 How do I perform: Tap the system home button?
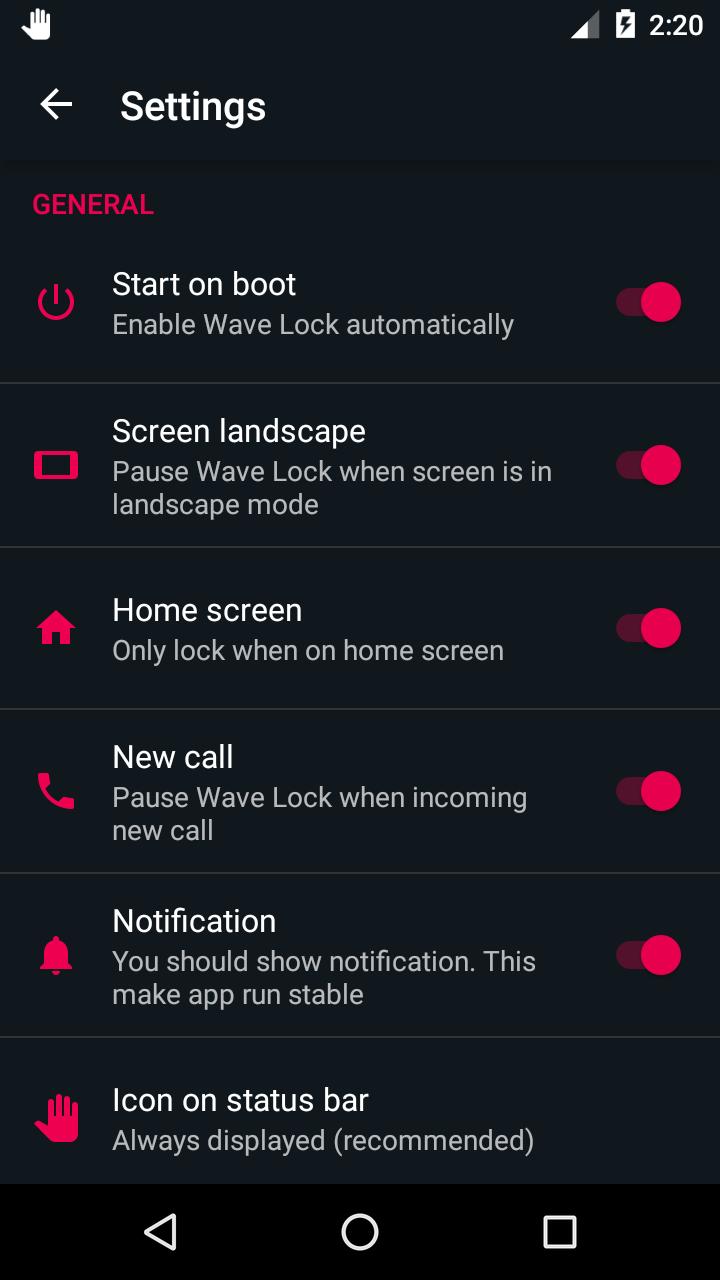tap(360, 1232)
